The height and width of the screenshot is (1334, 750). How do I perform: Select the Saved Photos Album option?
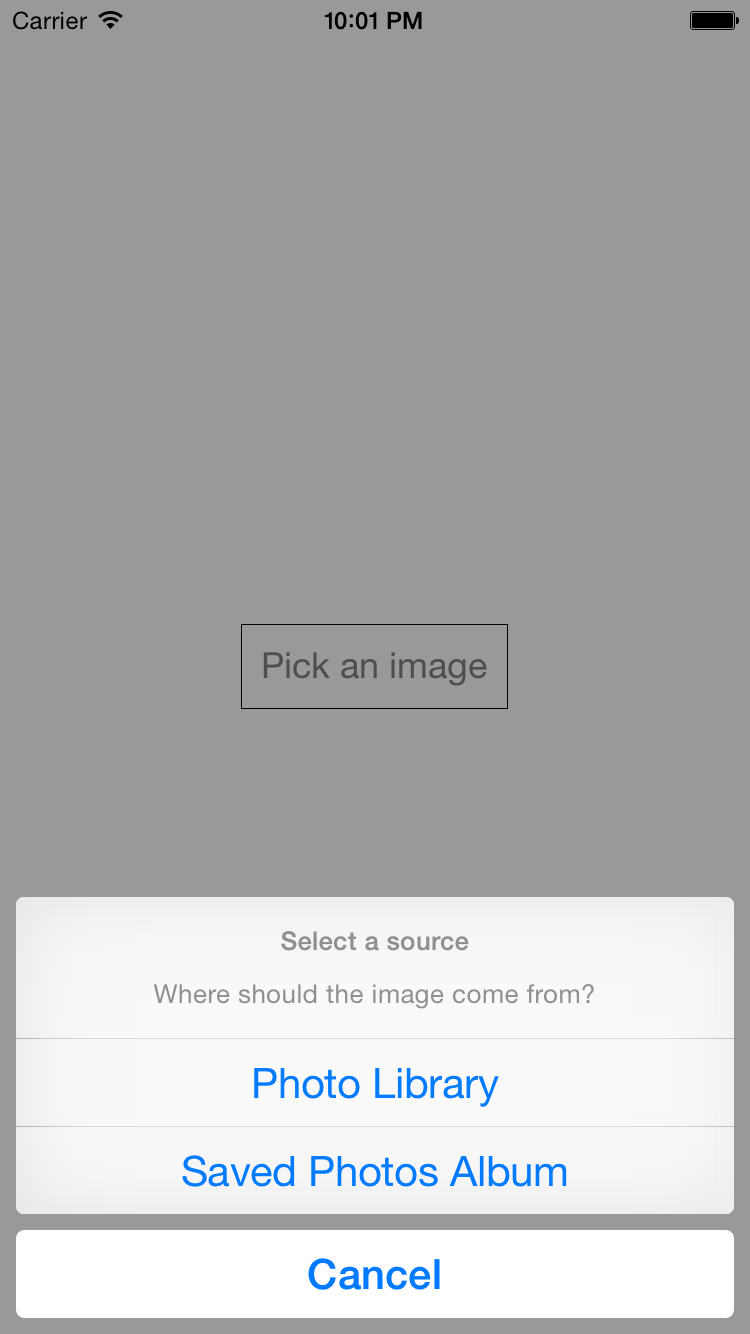click(375, 1171)
